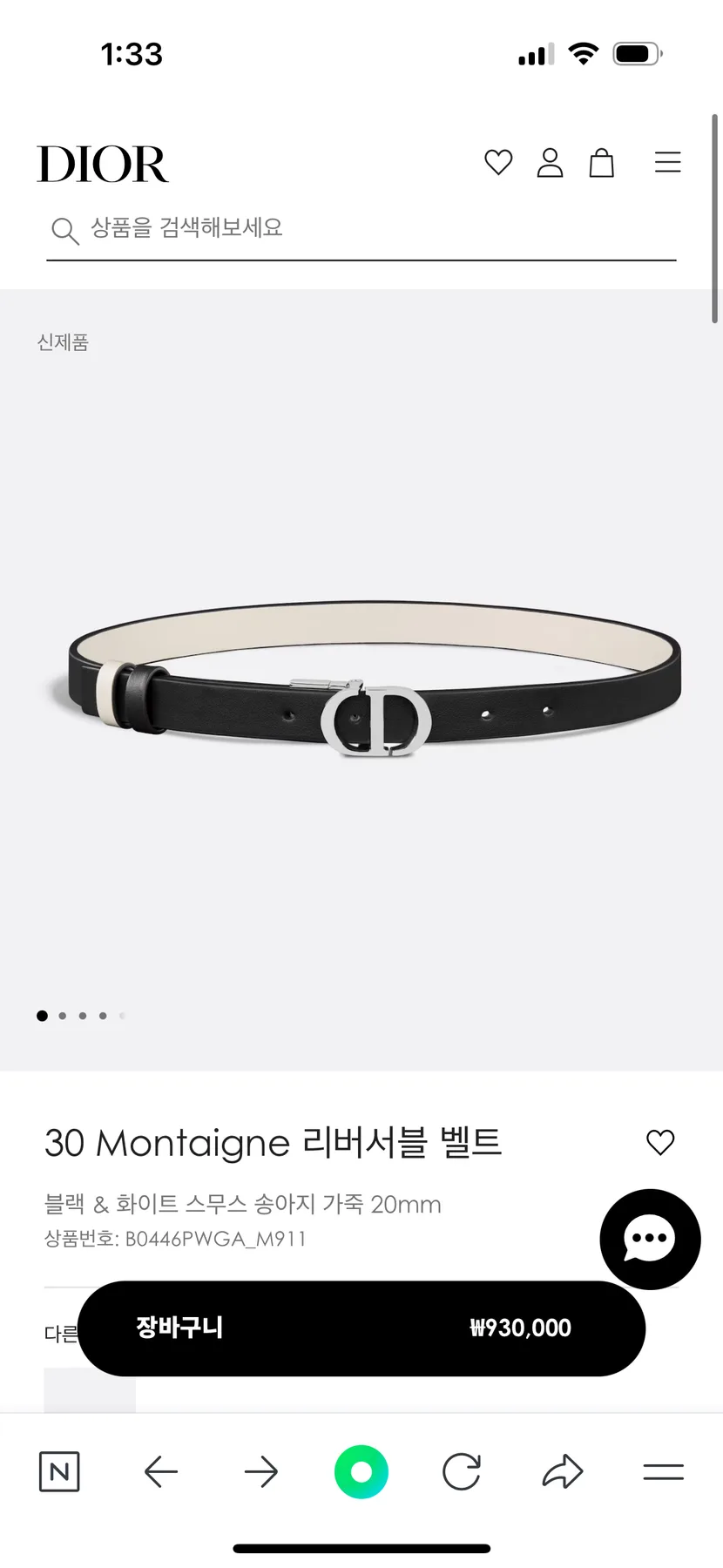Open the account profile icon
The width and height of the screenshot is (723, 1568).
(x=550, y=163)
